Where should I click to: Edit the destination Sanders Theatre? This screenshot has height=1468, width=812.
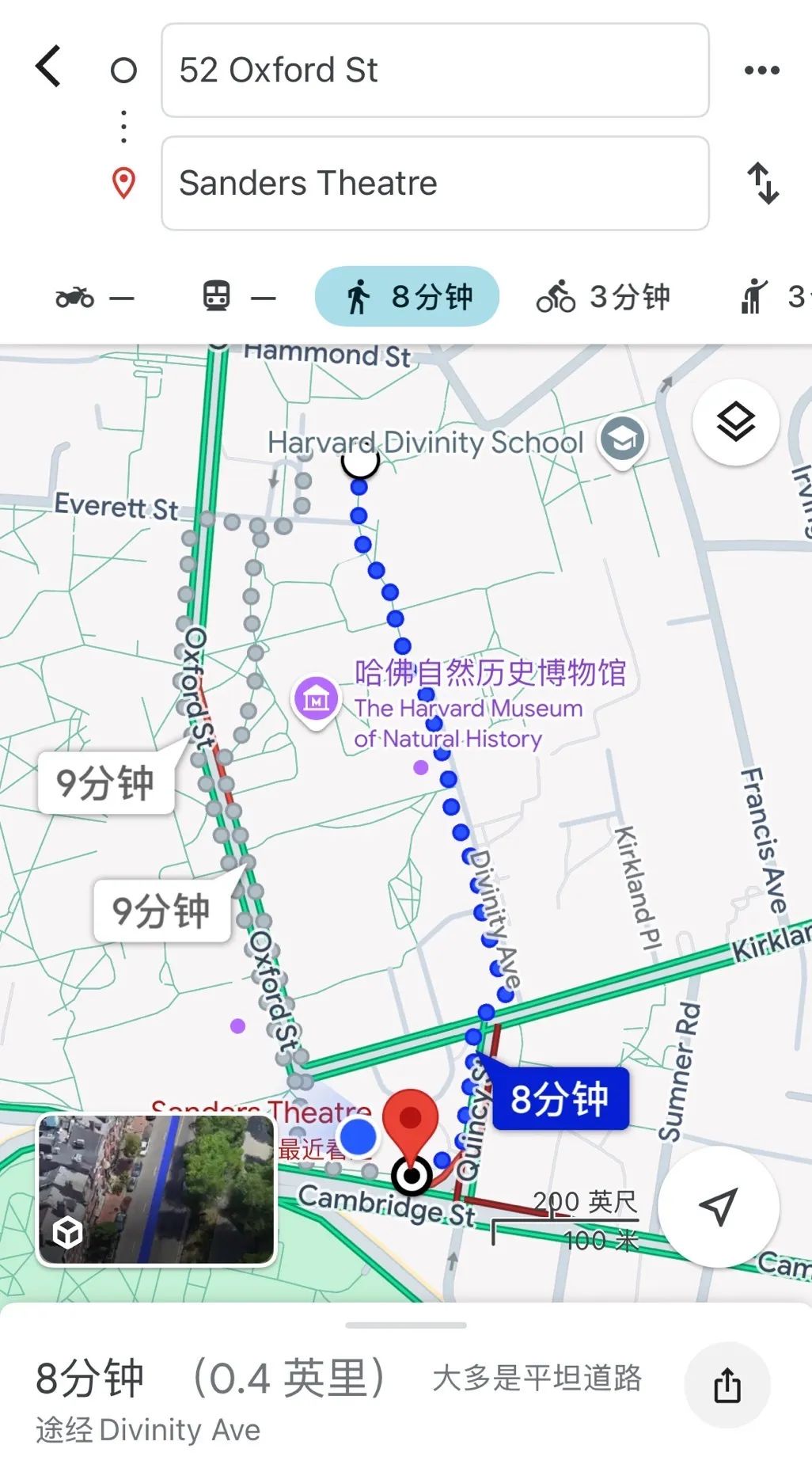coord(434,183)
